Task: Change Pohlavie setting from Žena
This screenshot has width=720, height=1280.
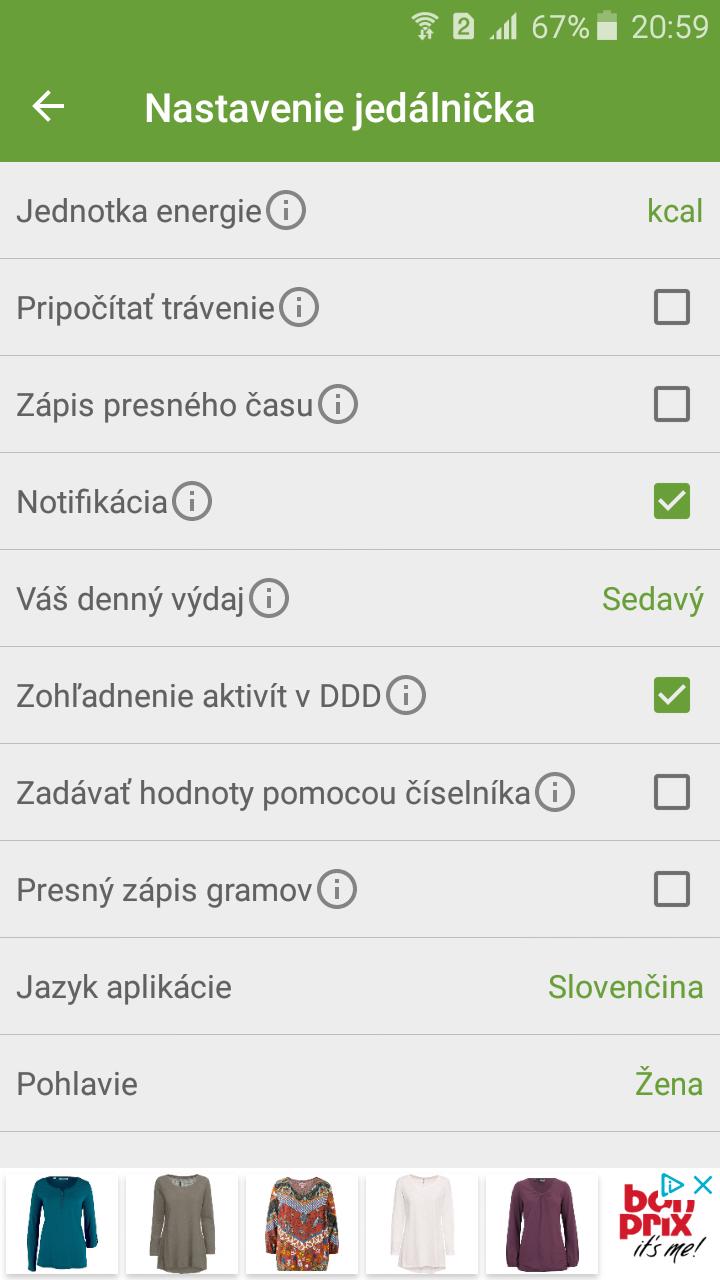Action: click(x=668, y=1083)
